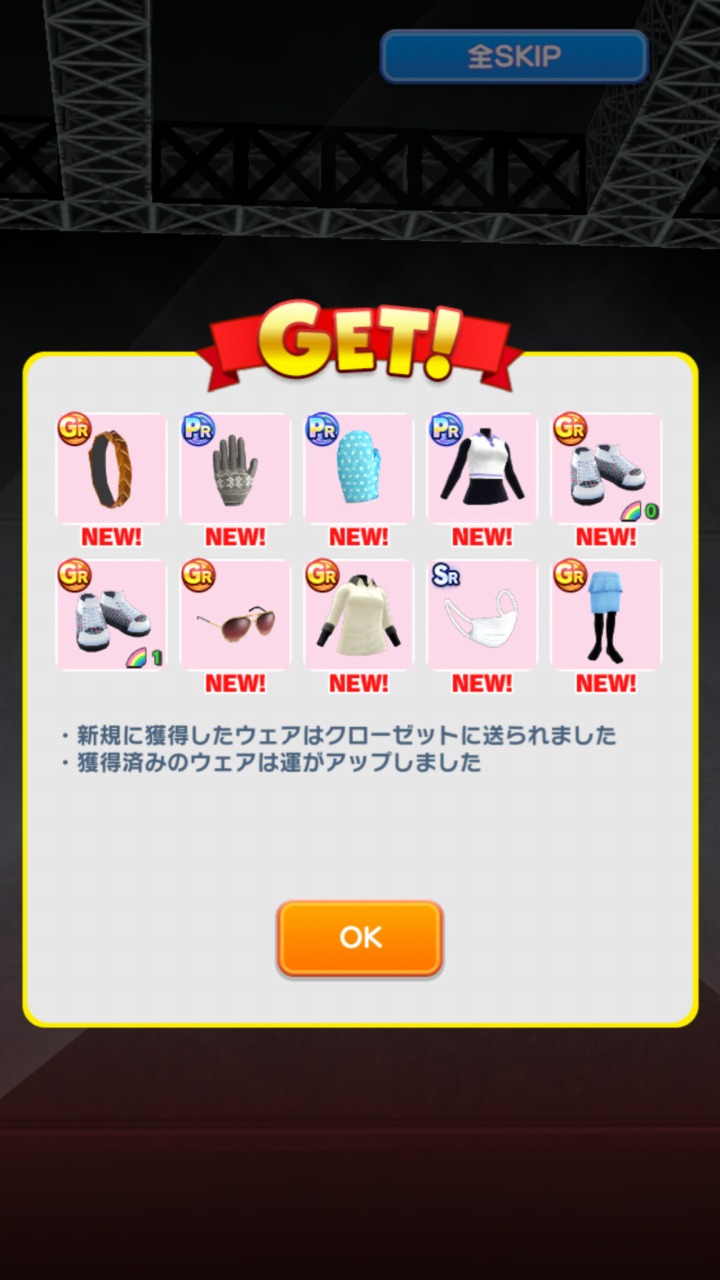720x1280 pixels.
Task: Open the gray knit glove item
Action: click(235, 468)
